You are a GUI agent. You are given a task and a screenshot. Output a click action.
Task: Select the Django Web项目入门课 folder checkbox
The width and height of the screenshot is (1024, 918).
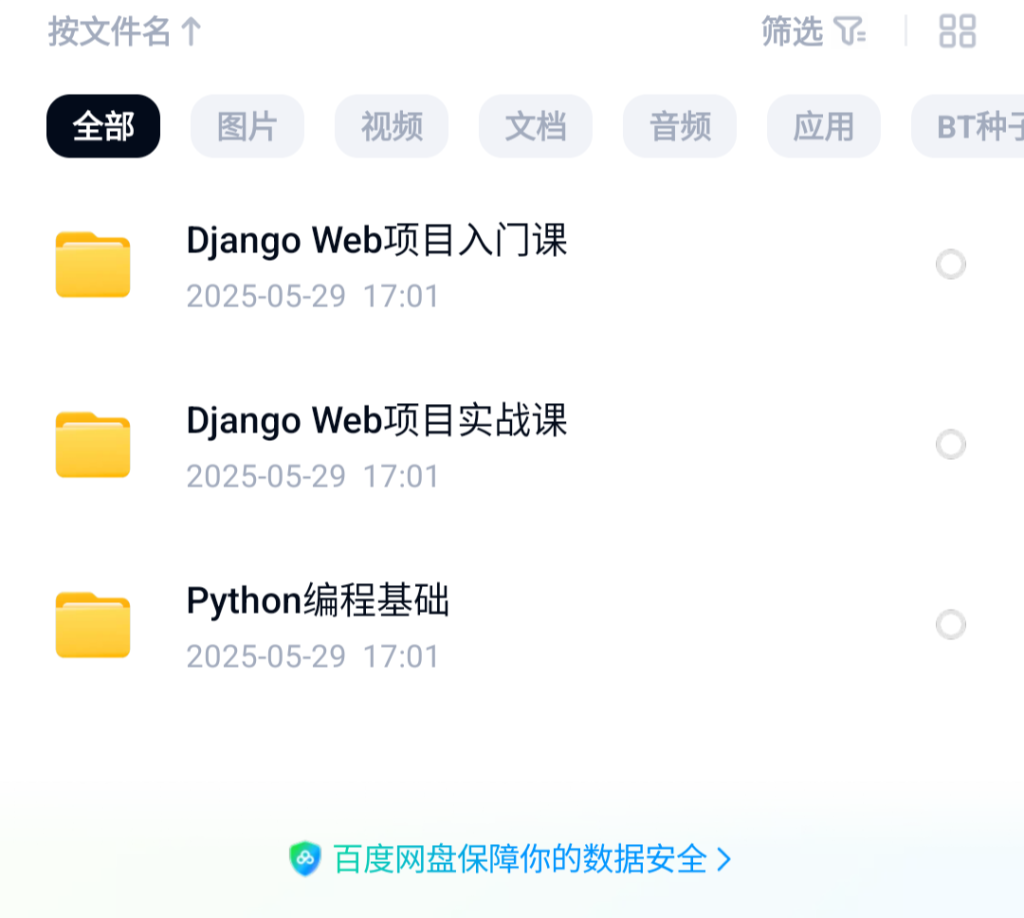(950, 265)
